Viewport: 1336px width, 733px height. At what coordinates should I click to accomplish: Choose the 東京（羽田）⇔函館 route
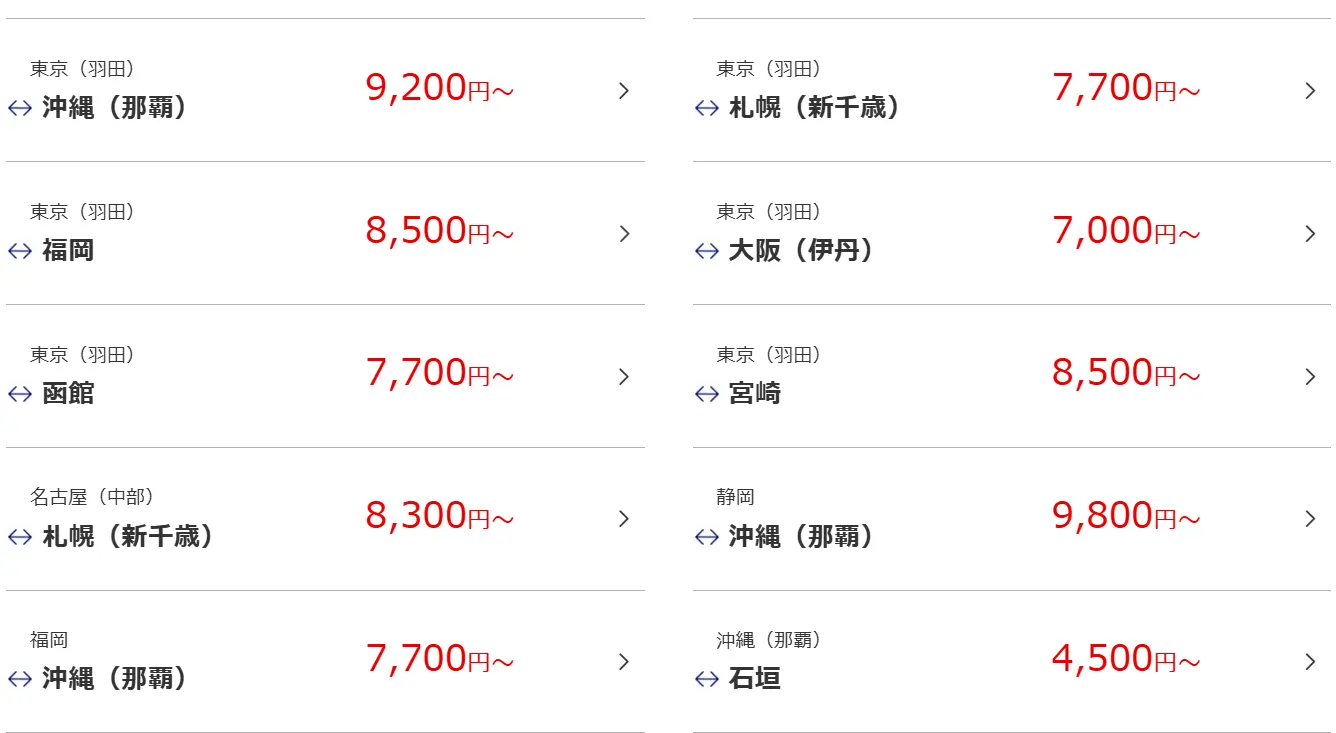click(x=325, y=376)
